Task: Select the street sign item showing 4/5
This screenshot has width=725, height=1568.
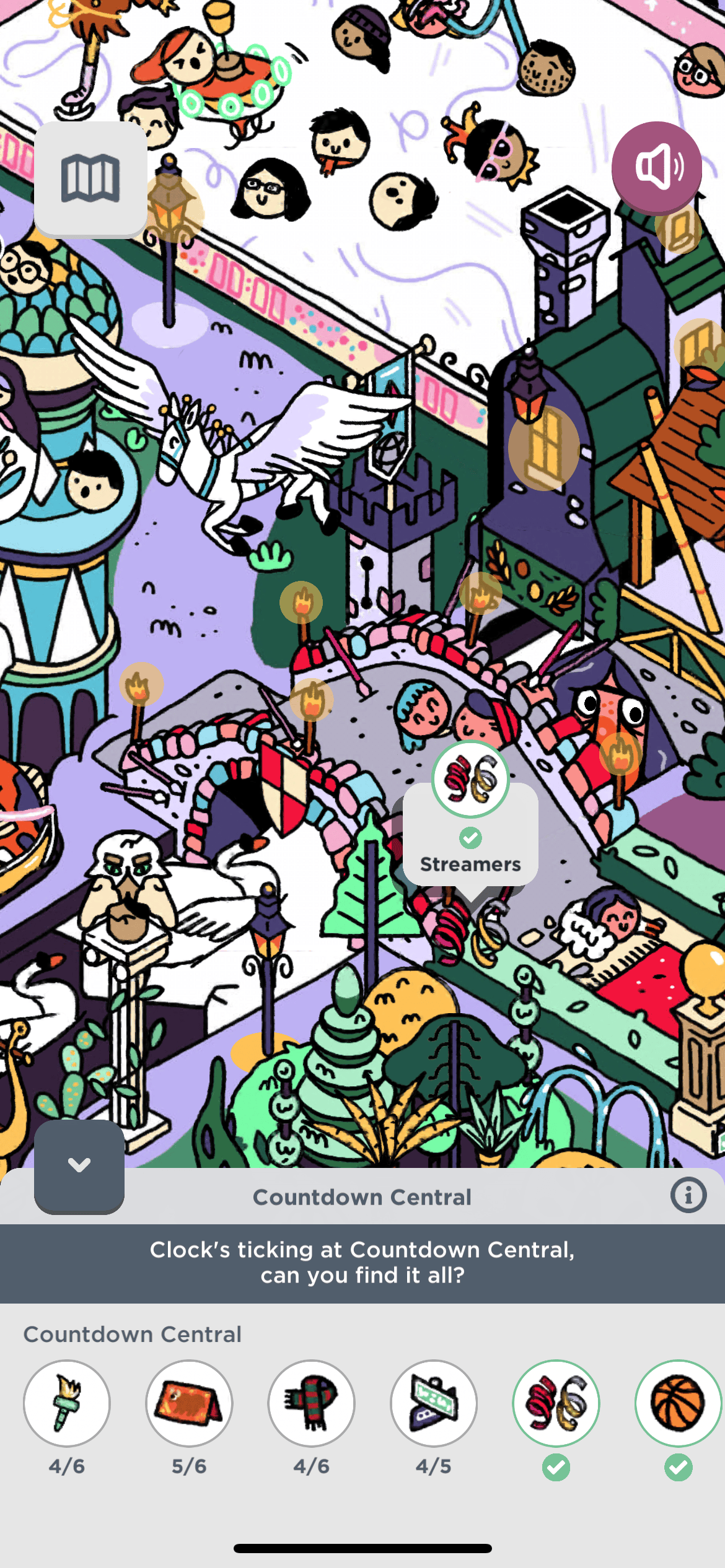Action: (x=434, y=1403)
